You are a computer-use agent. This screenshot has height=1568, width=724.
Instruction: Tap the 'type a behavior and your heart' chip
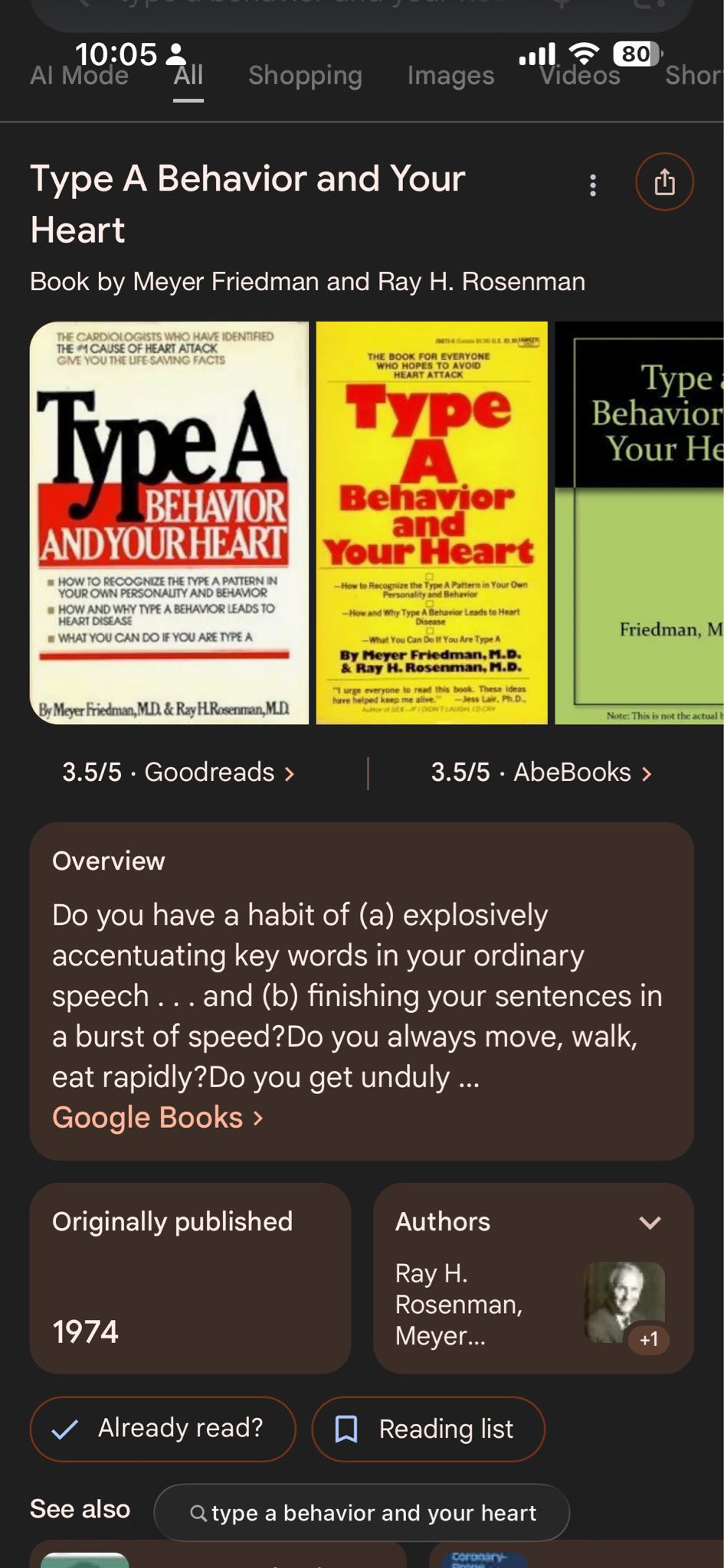coord(362,1513)
